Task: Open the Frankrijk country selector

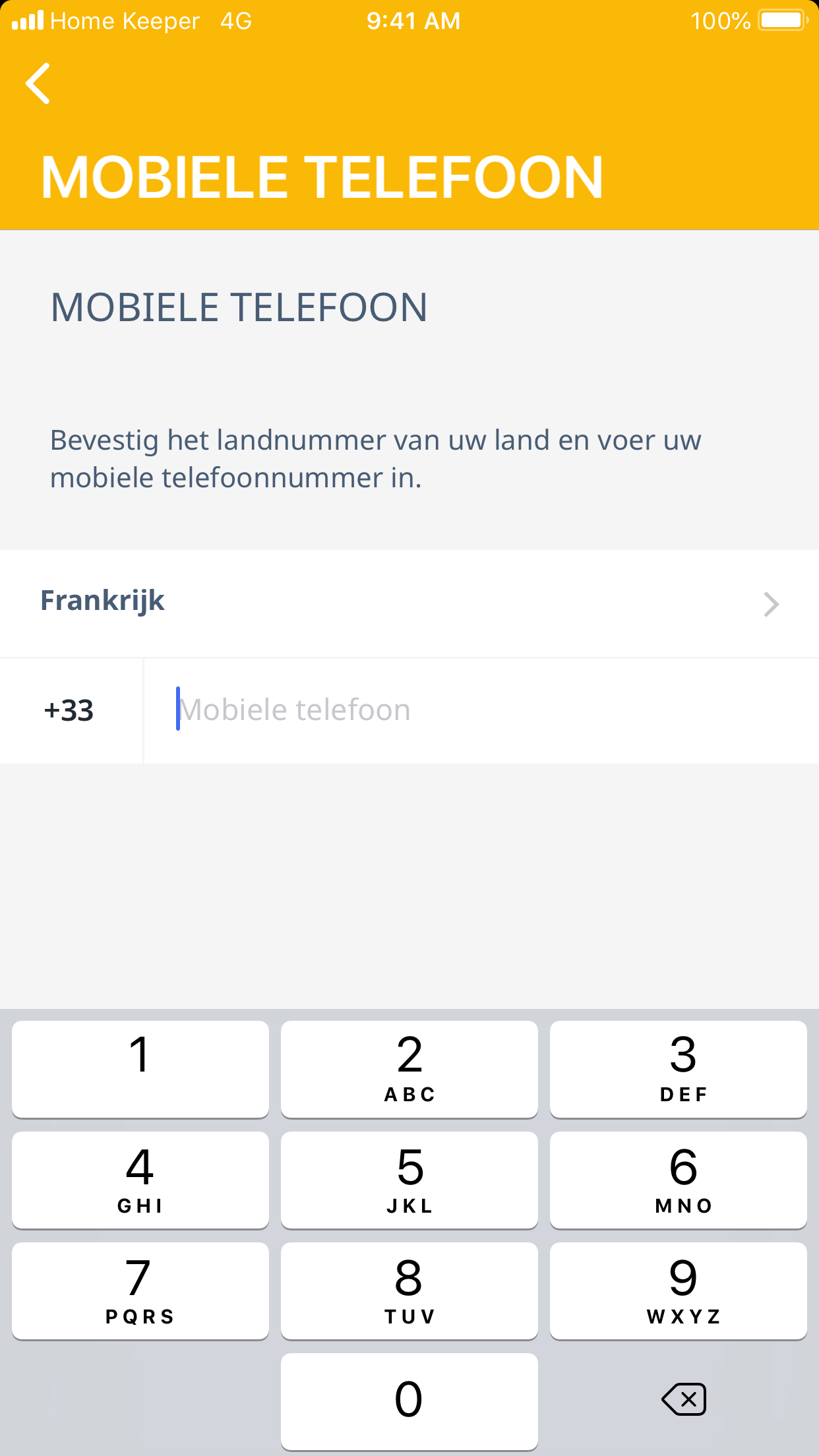Action: coord(409,603)
